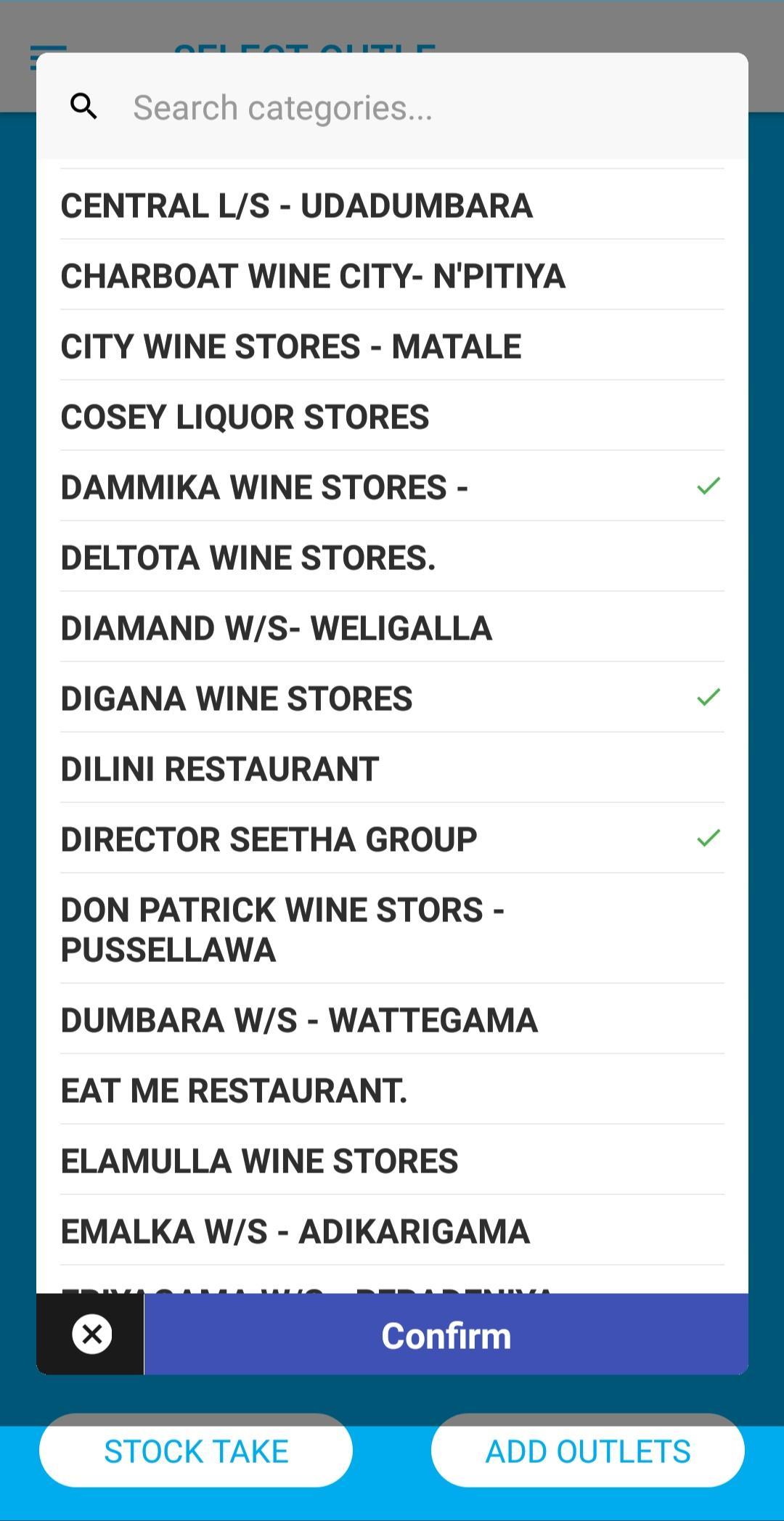Choose CITY WINE STORES - MATALE
Image resolution: width=784 pixels, height=1521 pixels.
392,346
